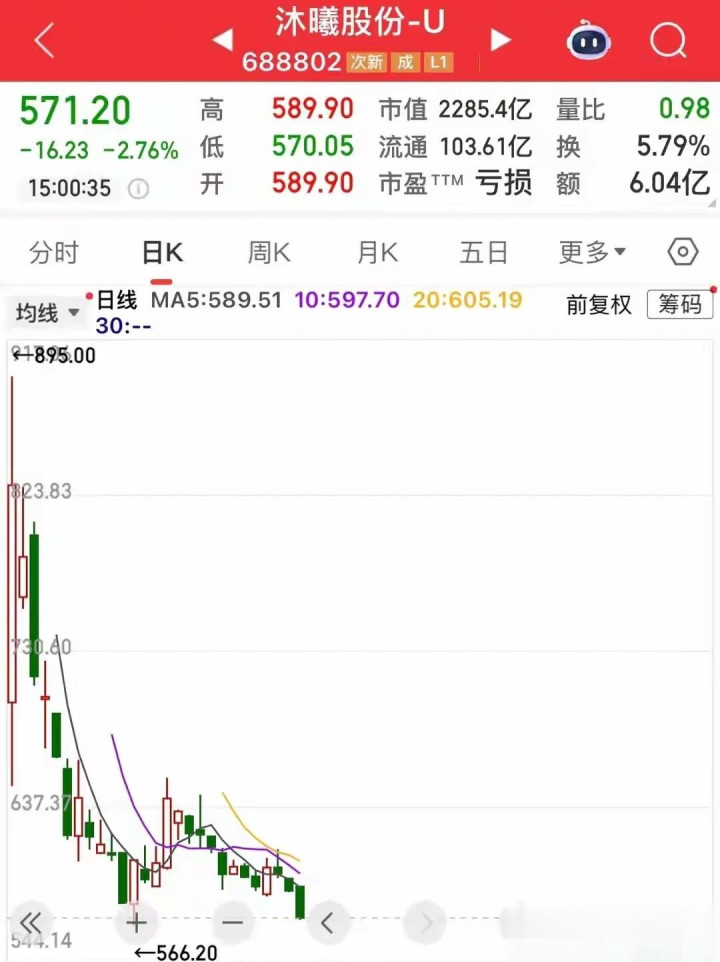Go back from the stock page
720x962 pixels.
[44, 41]
